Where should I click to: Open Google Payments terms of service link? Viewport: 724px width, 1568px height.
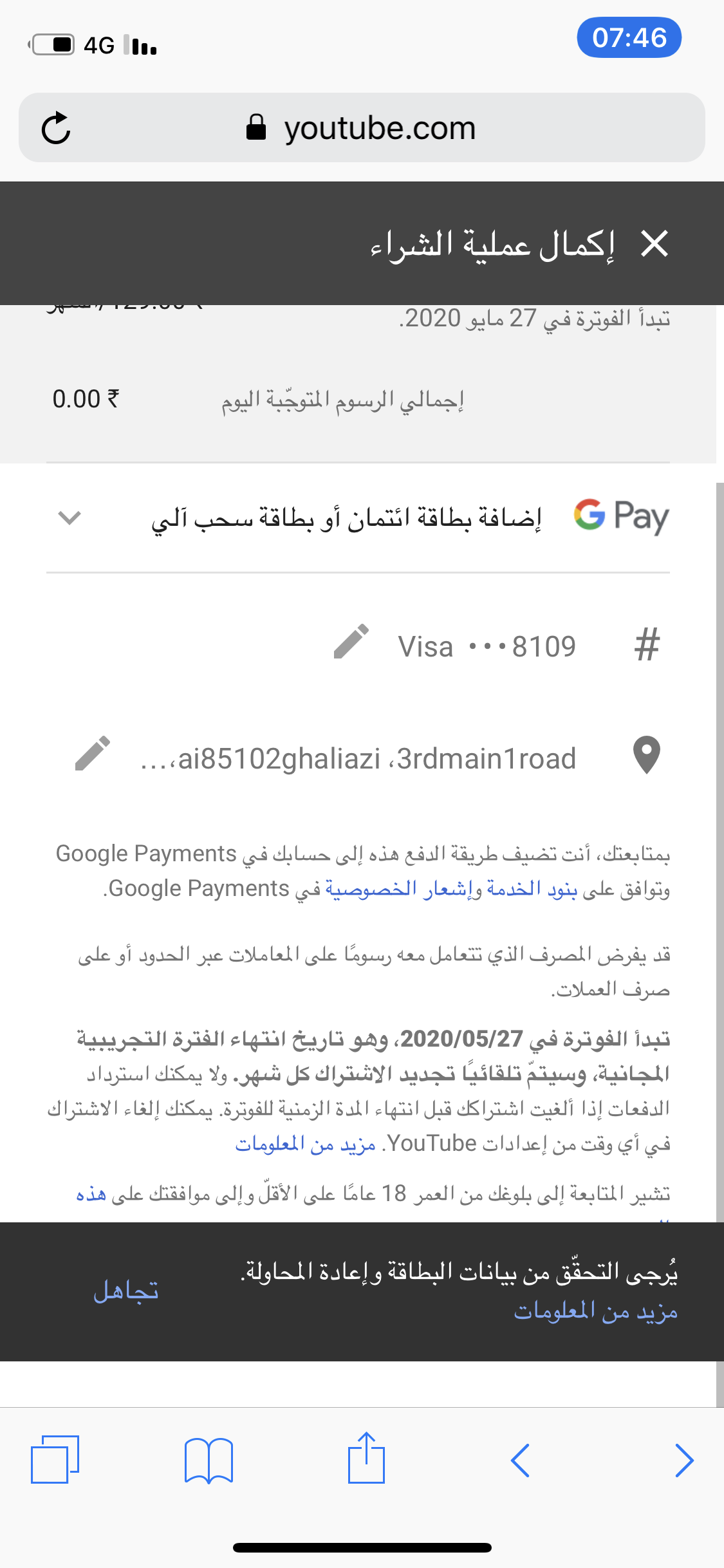pos(513,889)
